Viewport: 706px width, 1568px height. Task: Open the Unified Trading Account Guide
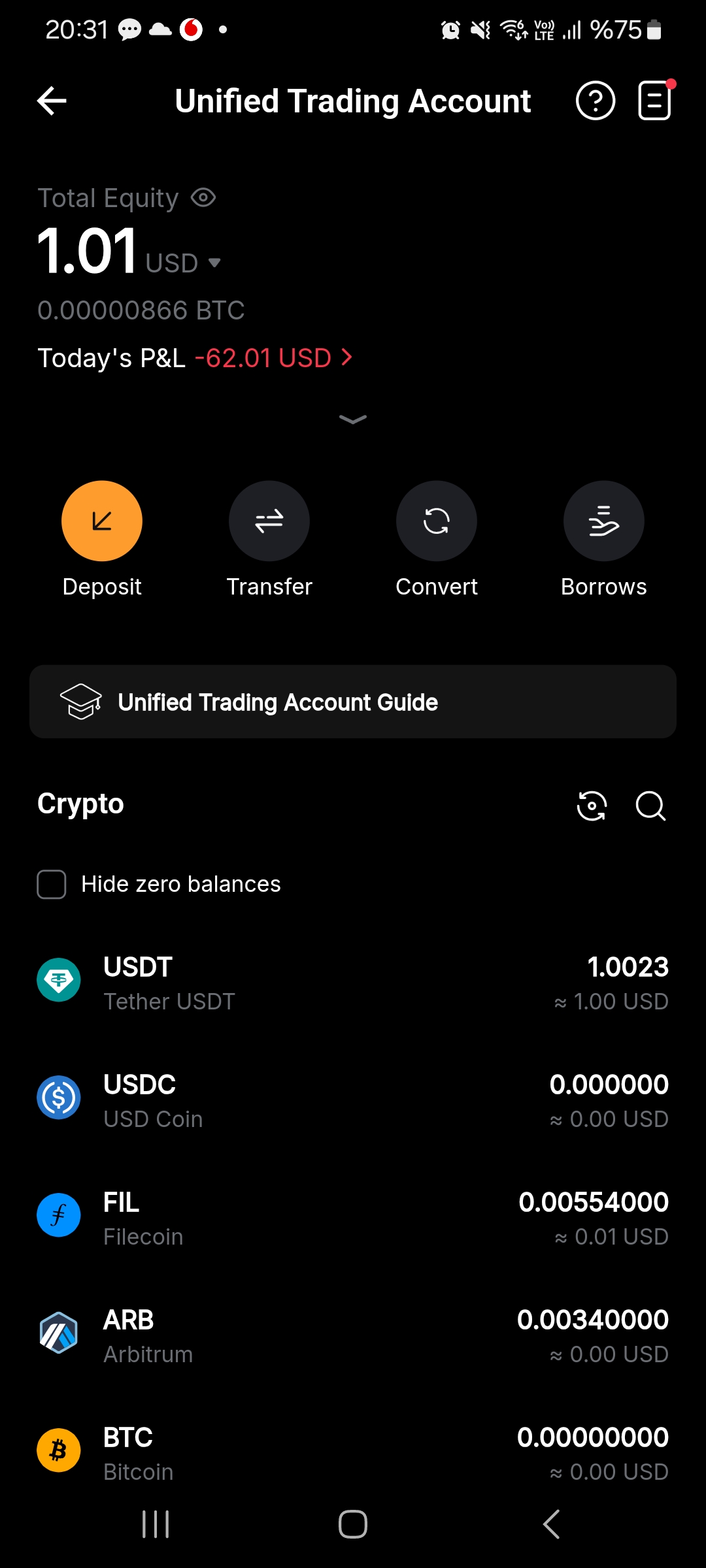pyautogui.click(x=353, y=702)
